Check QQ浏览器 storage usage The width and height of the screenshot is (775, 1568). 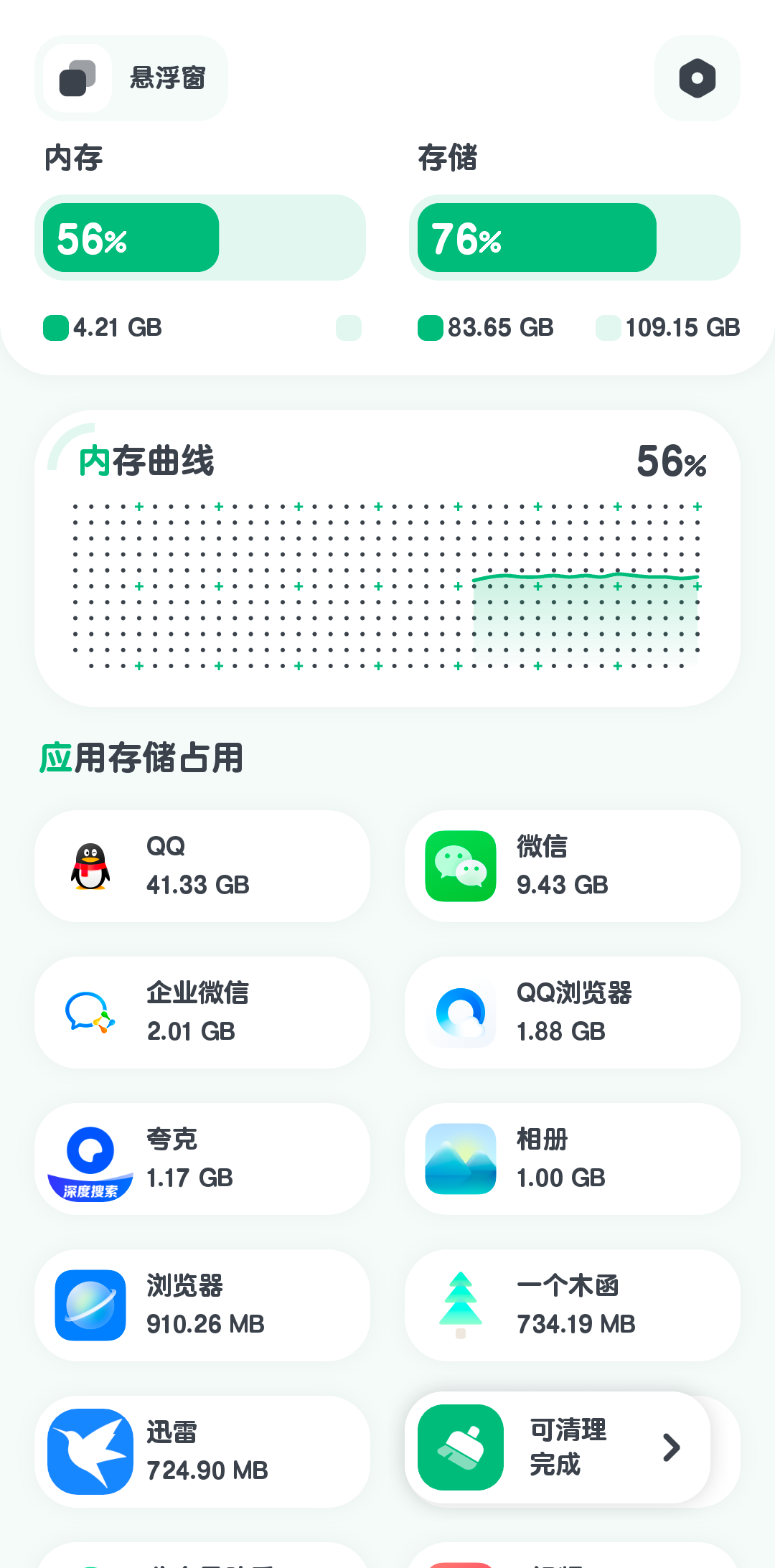coord(573,1013)
